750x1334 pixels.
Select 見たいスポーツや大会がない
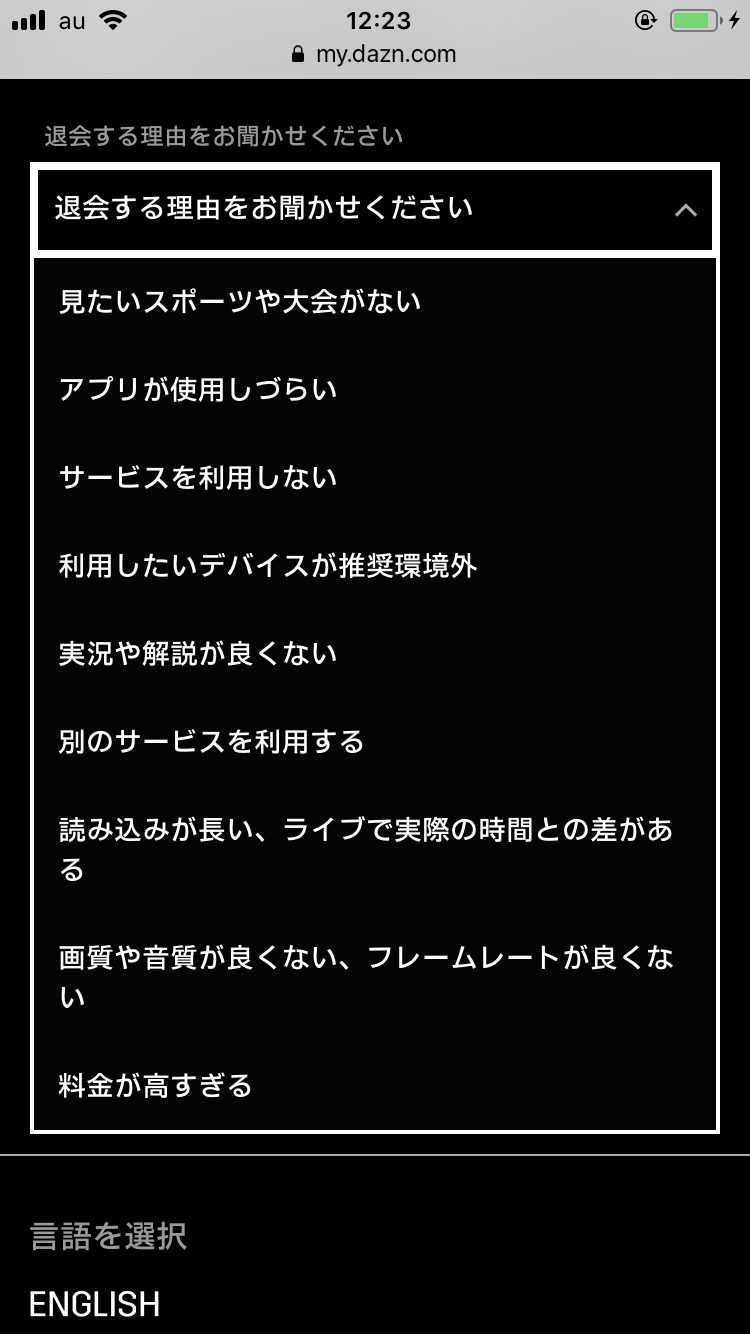[375, 302]
